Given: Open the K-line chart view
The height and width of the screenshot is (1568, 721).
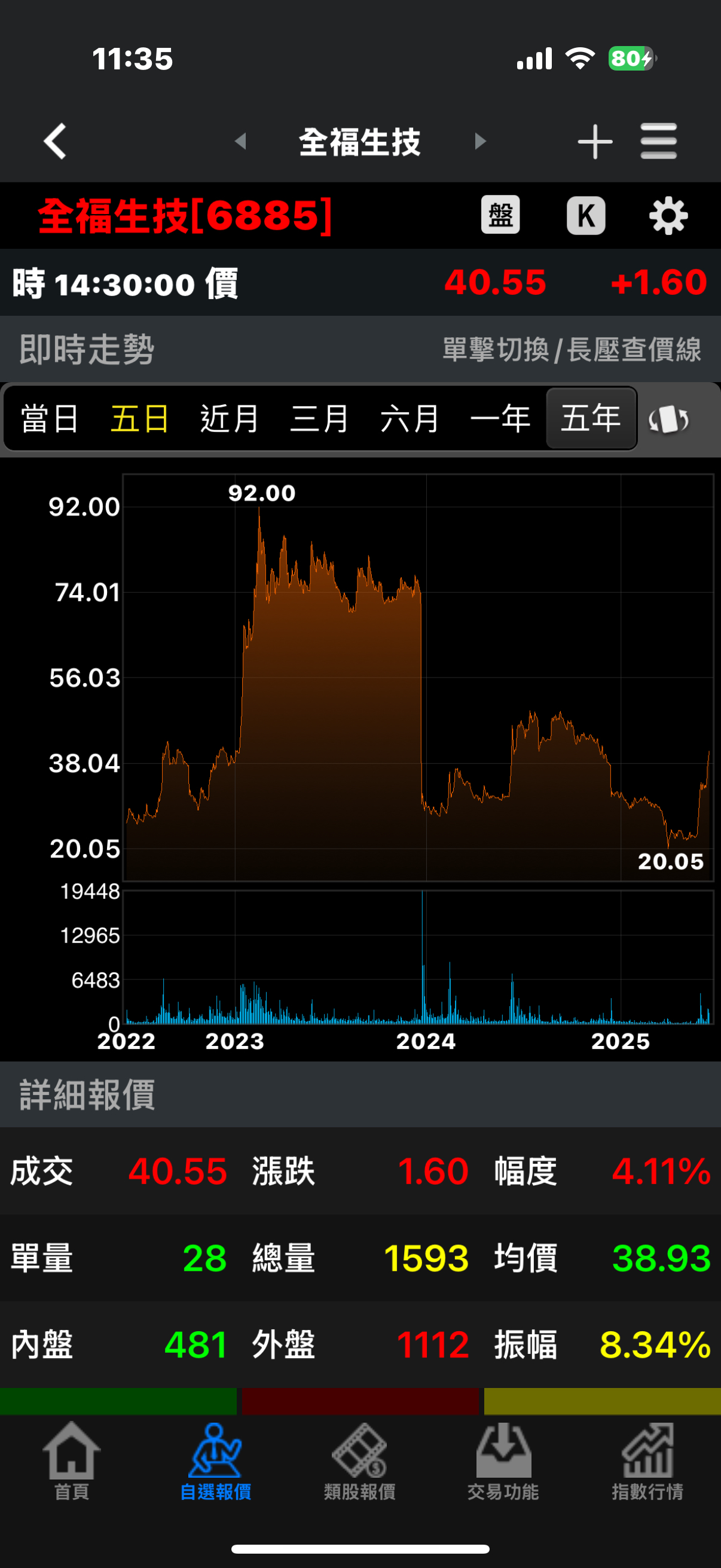Looking at the screenshot, I should 585,215.
